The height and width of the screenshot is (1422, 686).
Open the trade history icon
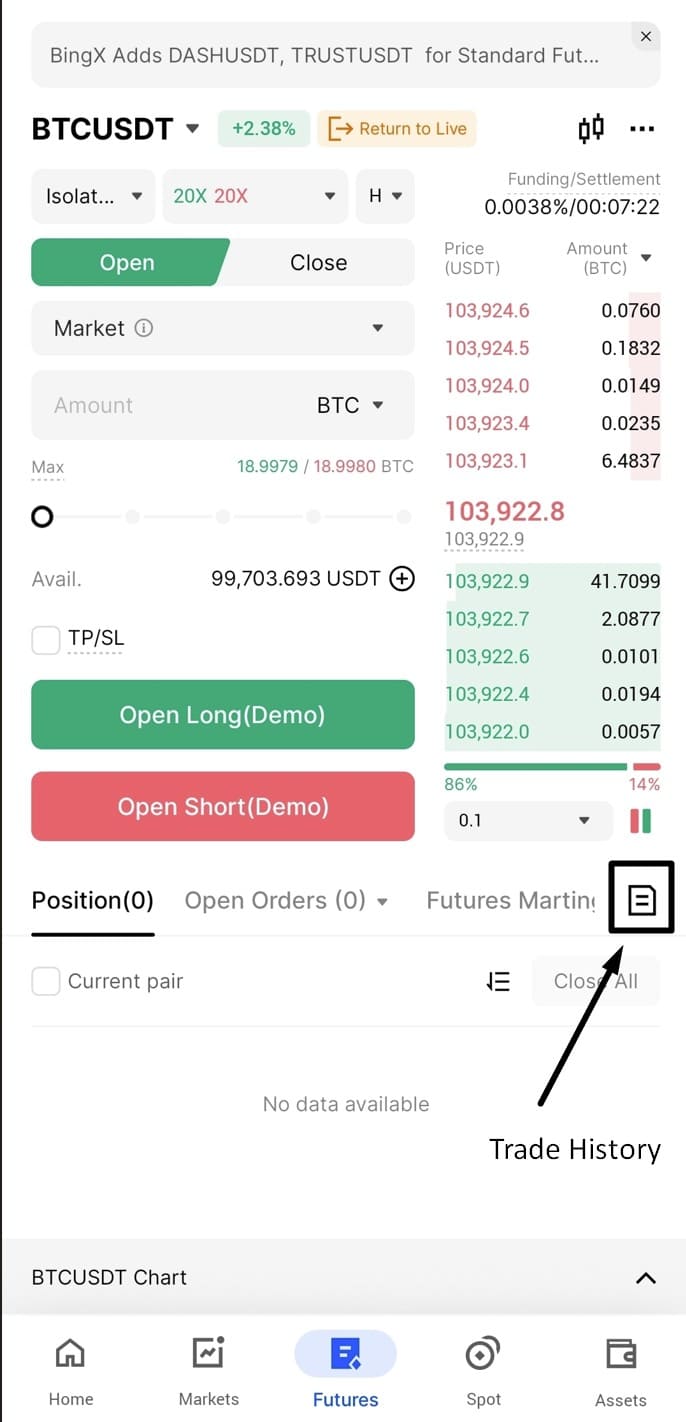pos(642,901)
